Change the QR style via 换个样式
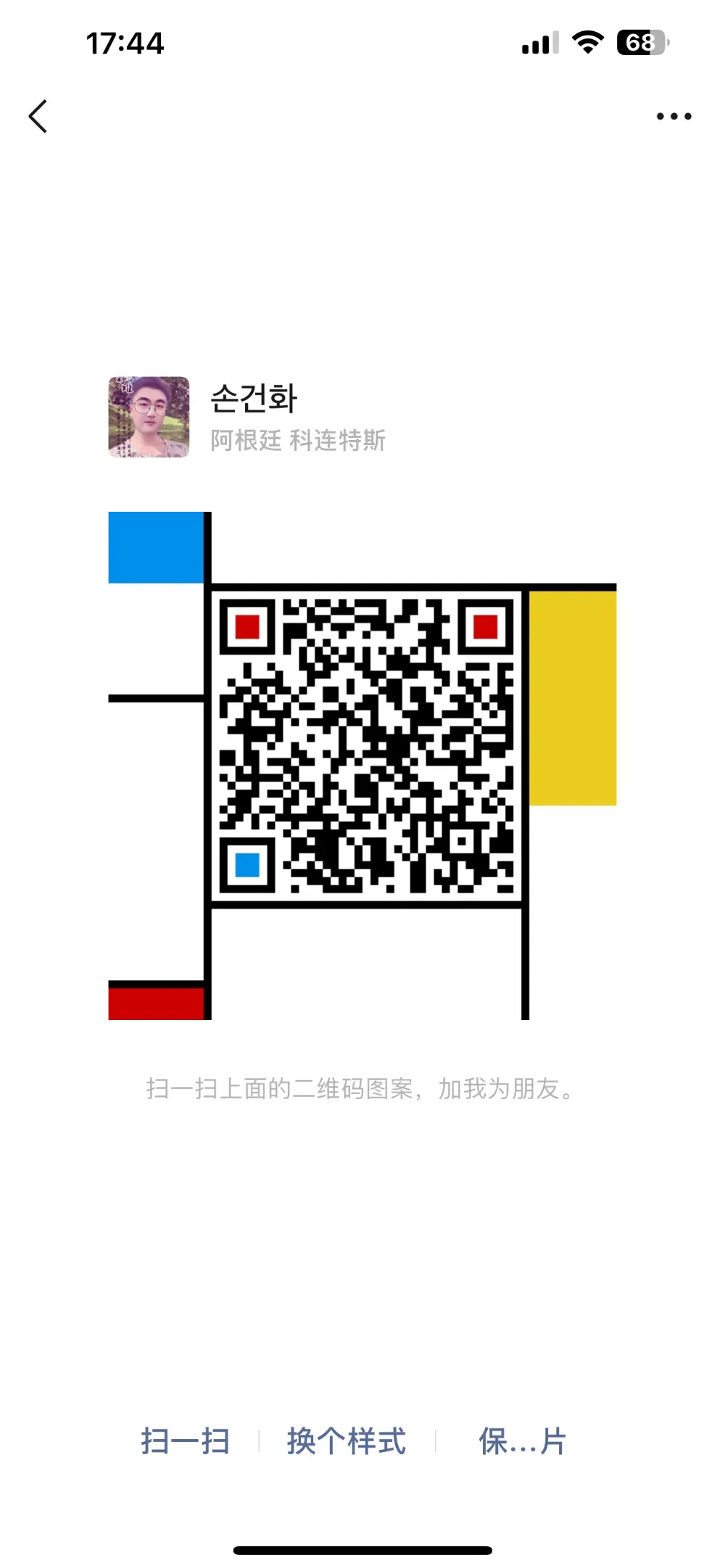The image size is (725, 1568). tap(347, 1440)
